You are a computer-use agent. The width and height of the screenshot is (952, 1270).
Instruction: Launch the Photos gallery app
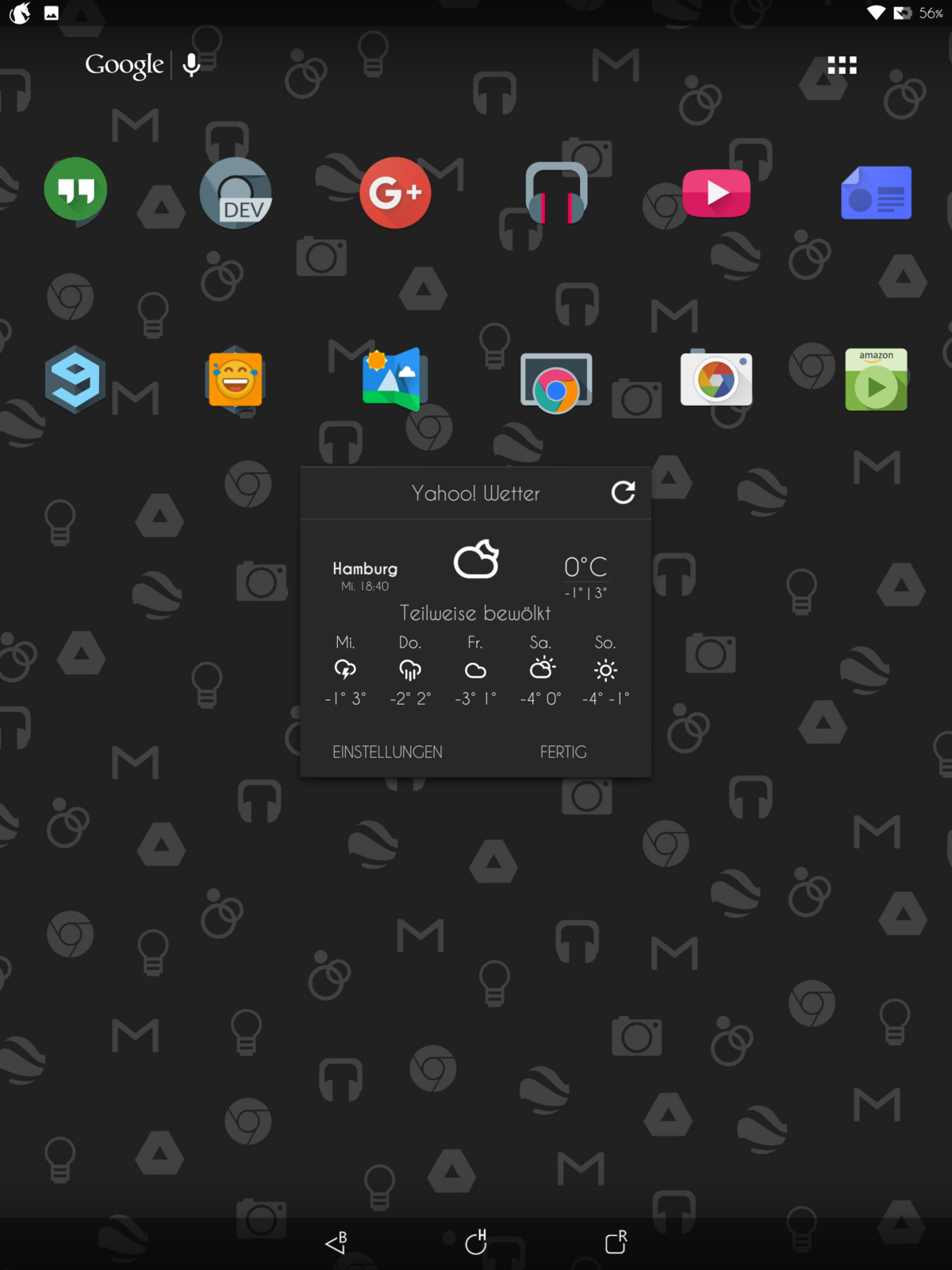pyautogui.click(x=395, y=379)
